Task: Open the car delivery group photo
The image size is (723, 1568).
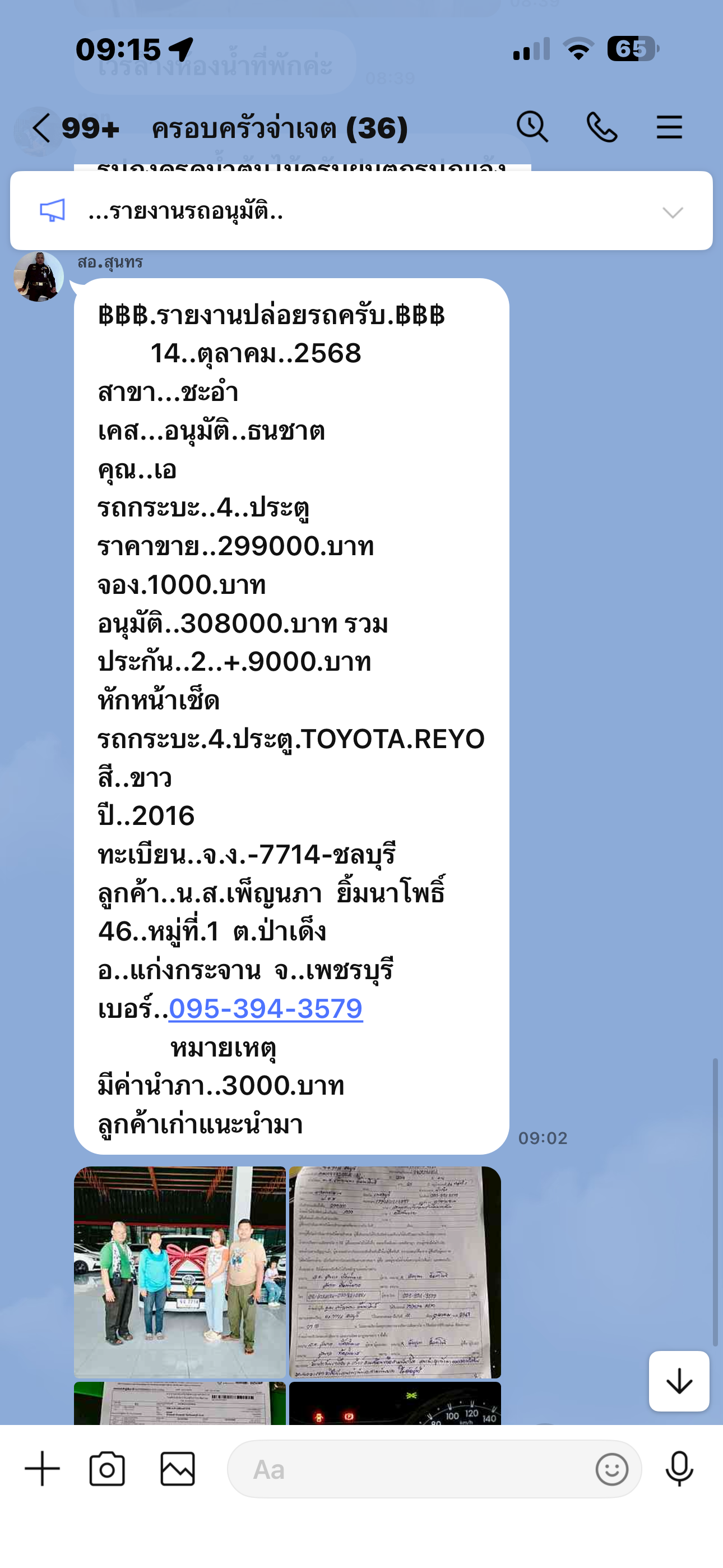Action: tap(179, 1271)
